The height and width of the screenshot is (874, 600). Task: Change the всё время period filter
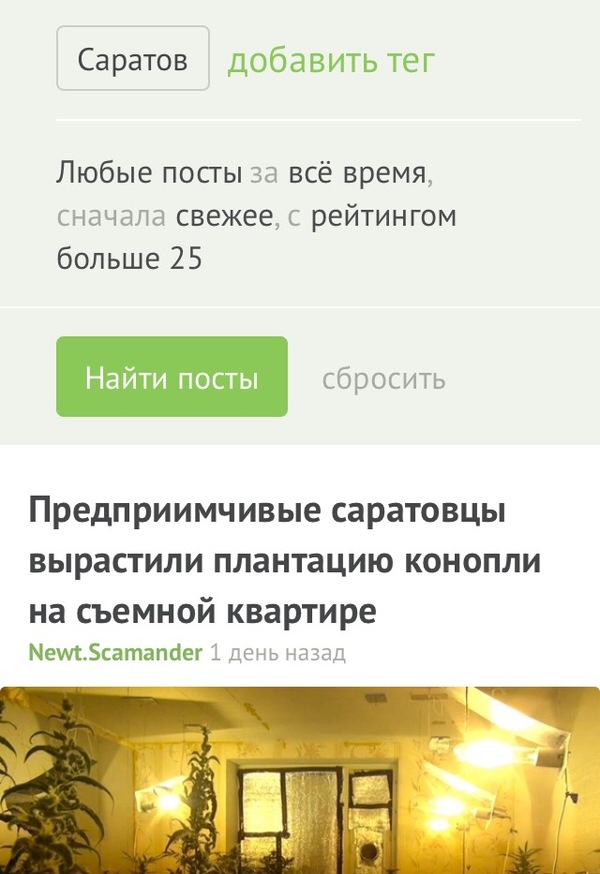pos(357,173)
